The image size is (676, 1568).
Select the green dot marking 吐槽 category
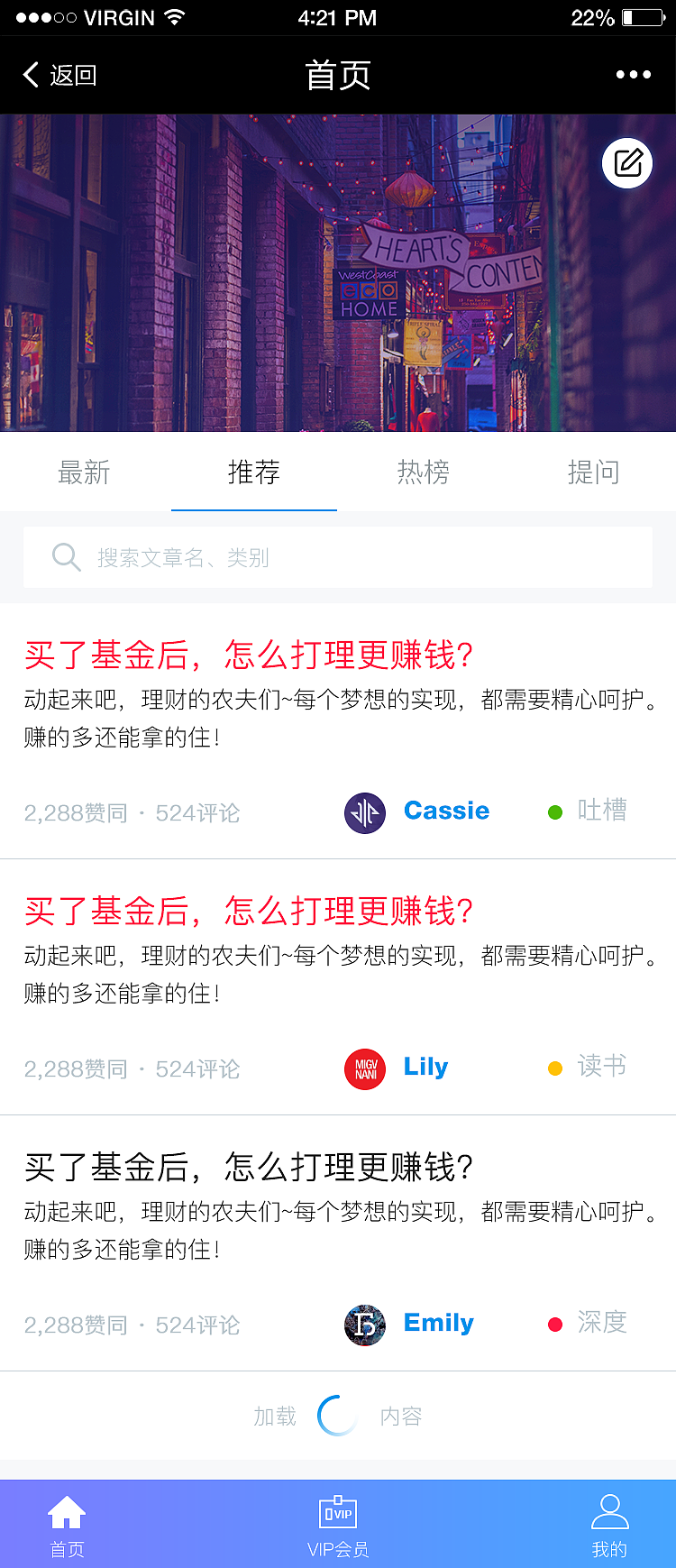tap(554, 812)
